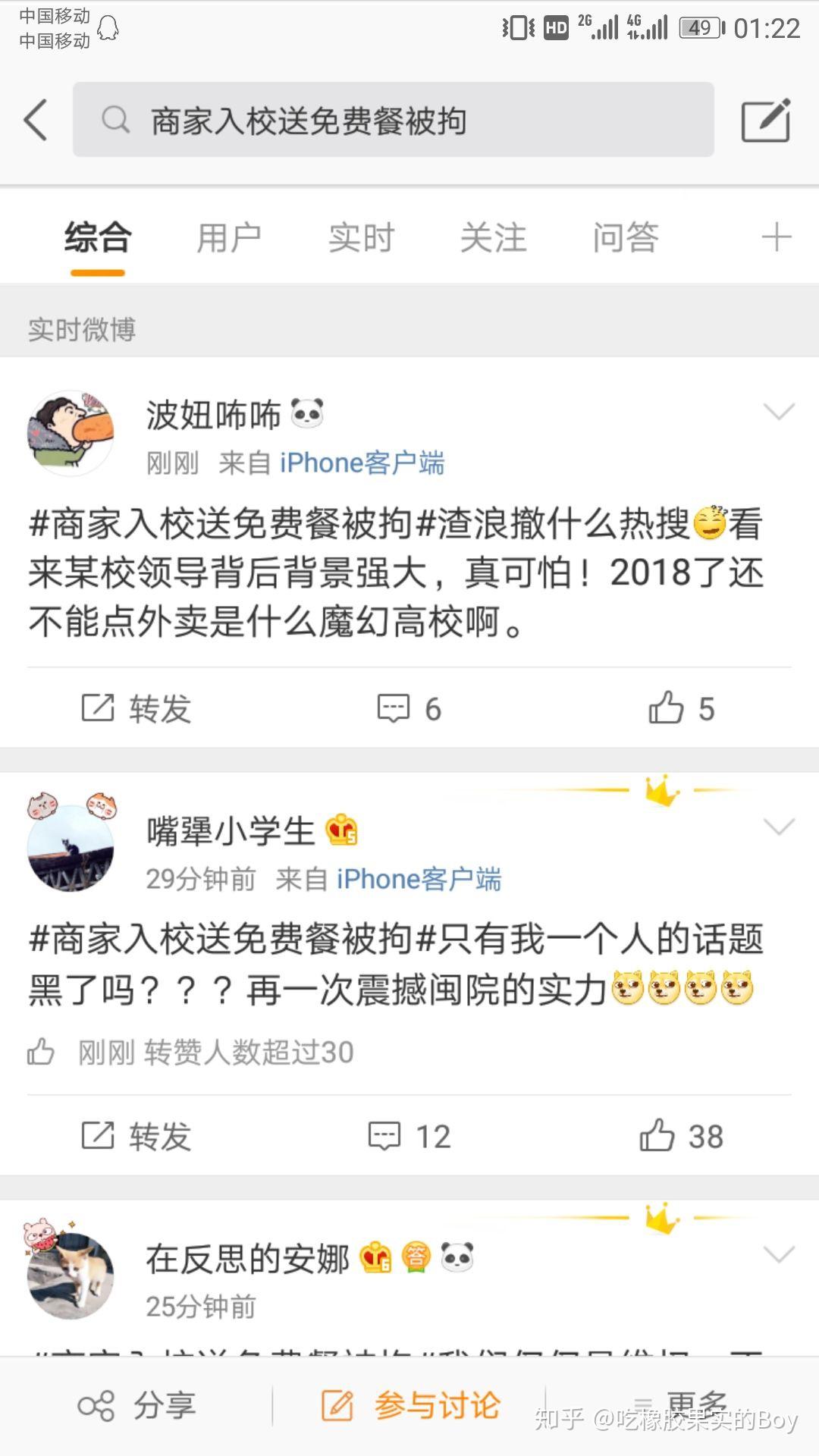819x1456 pixels.
Task: Open 波妞咘咘's profile avatar
Action: (x=70, y=434)
